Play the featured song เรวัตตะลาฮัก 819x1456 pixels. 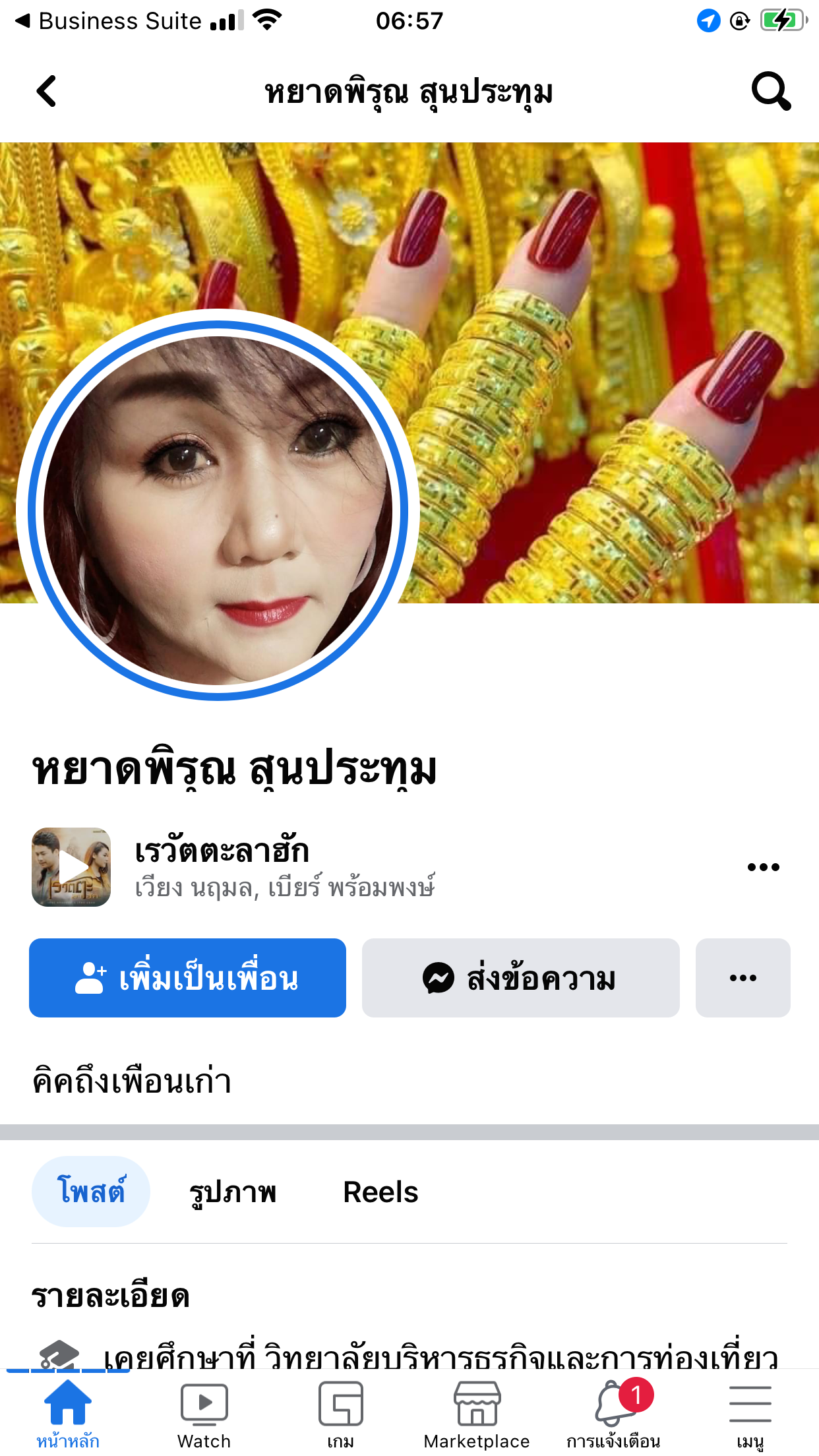click(71, 866)
